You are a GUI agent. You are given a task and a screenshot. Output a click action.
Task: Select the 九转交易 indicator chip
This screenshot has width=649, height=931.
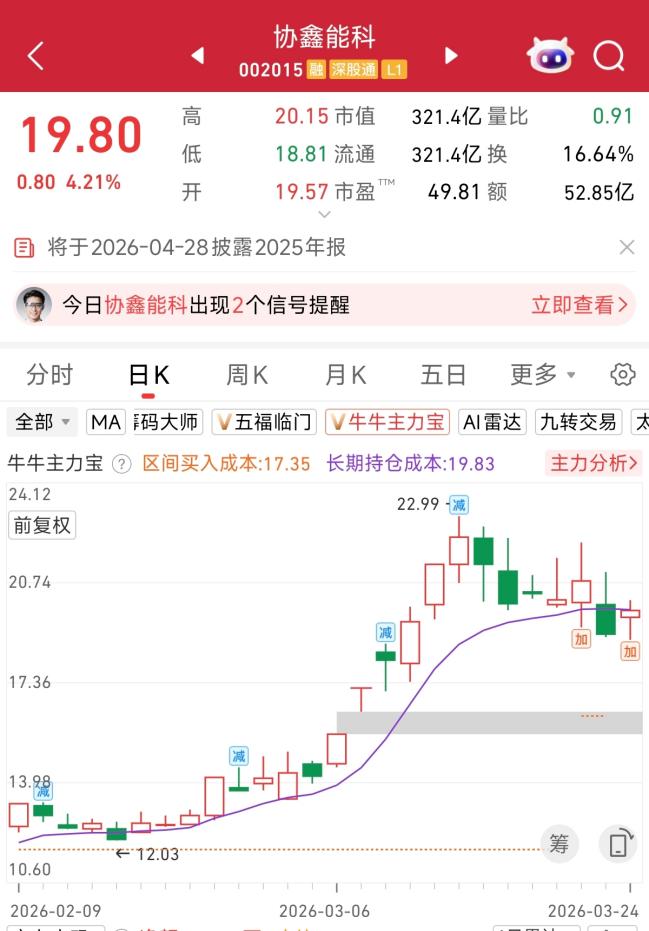pyautogui.click(x=578, y=422)
